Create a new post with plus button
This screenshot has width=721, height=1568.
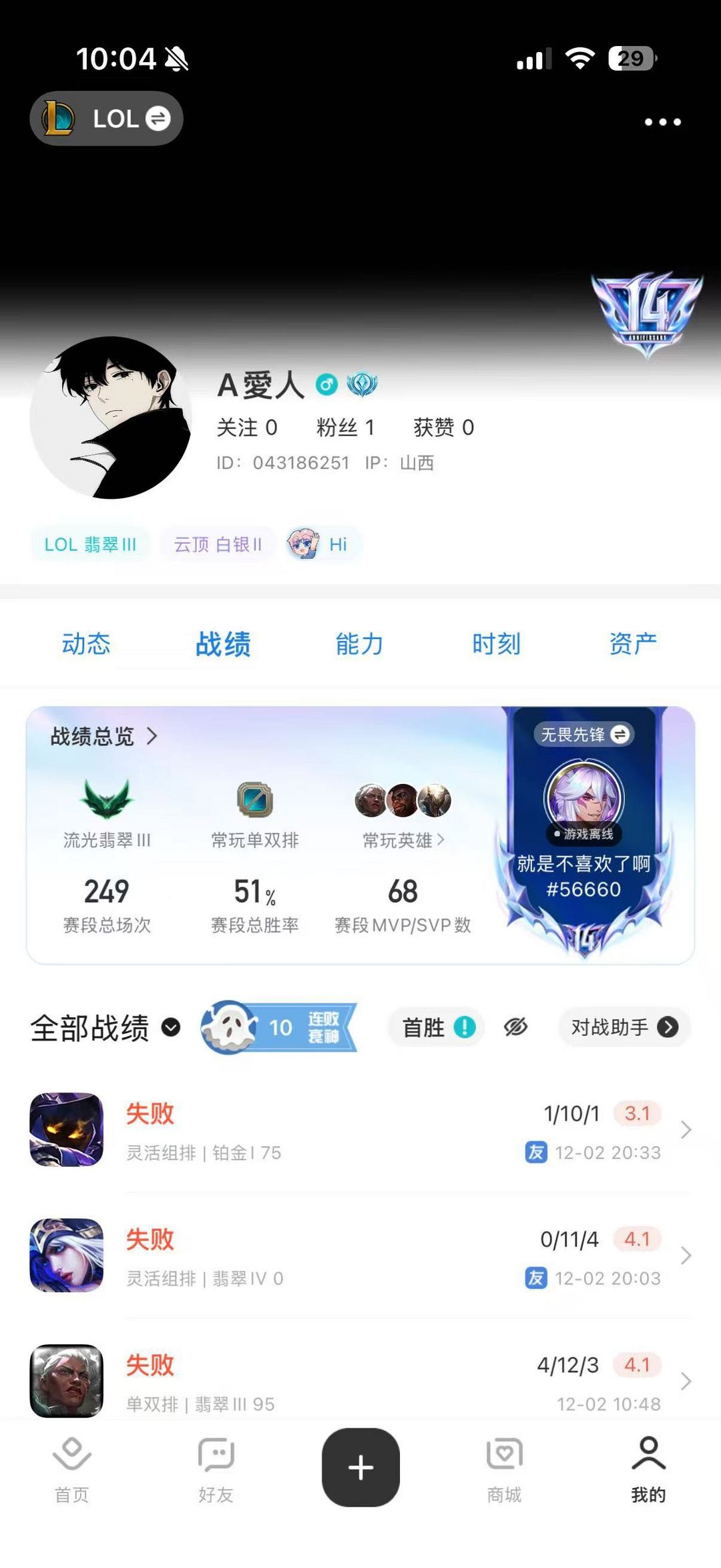point(360,1467)
